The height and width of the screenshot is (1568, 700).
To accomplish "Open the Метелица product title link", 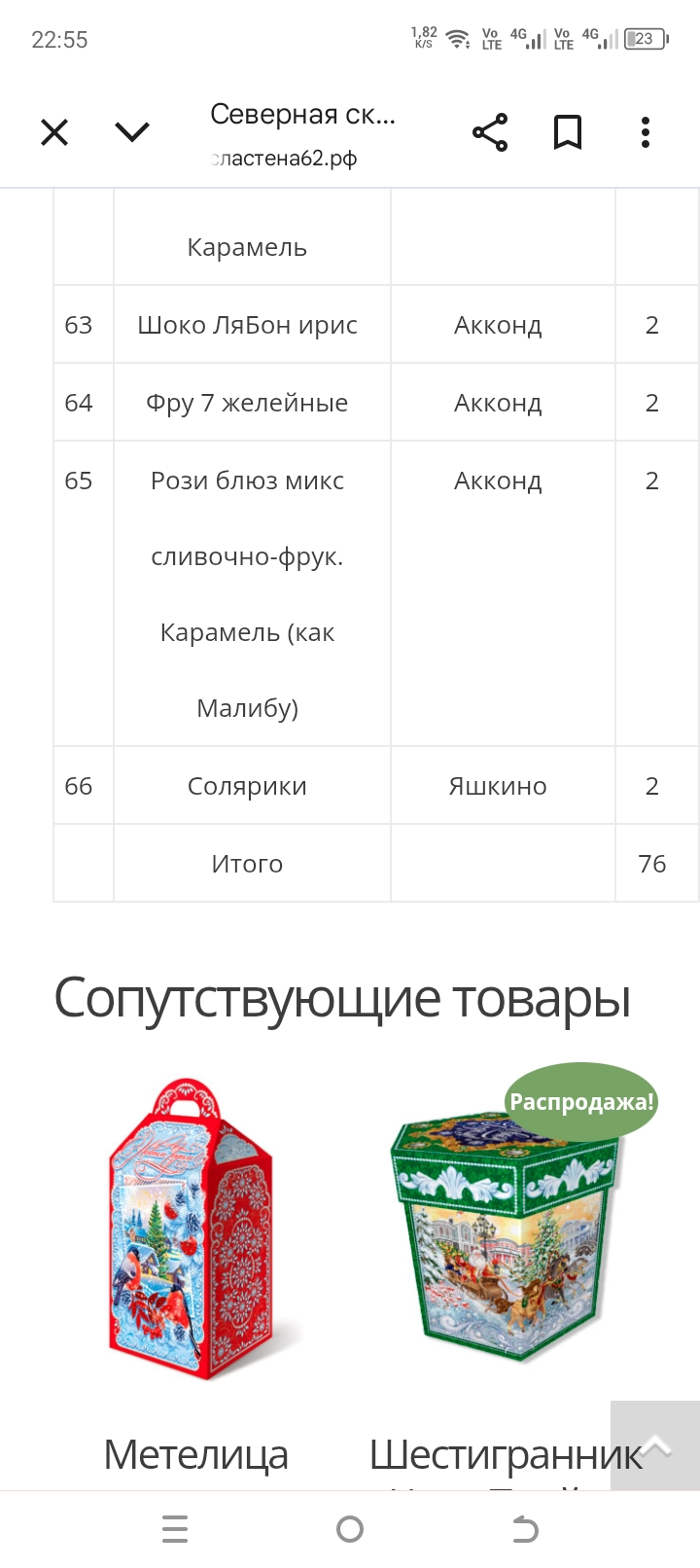I will pyautogui.click(x=196, y=1455).
